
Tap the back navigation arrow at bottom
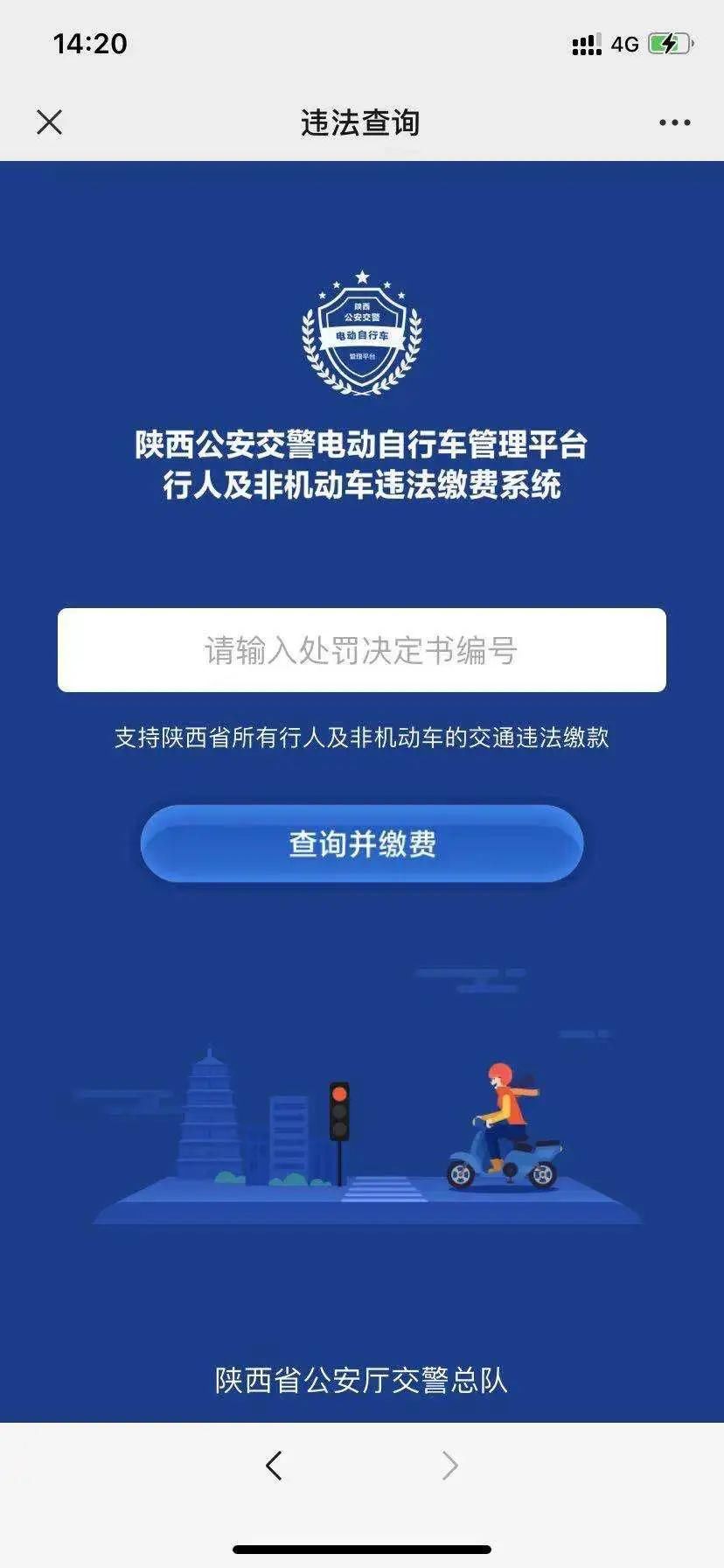[272, 1465]
